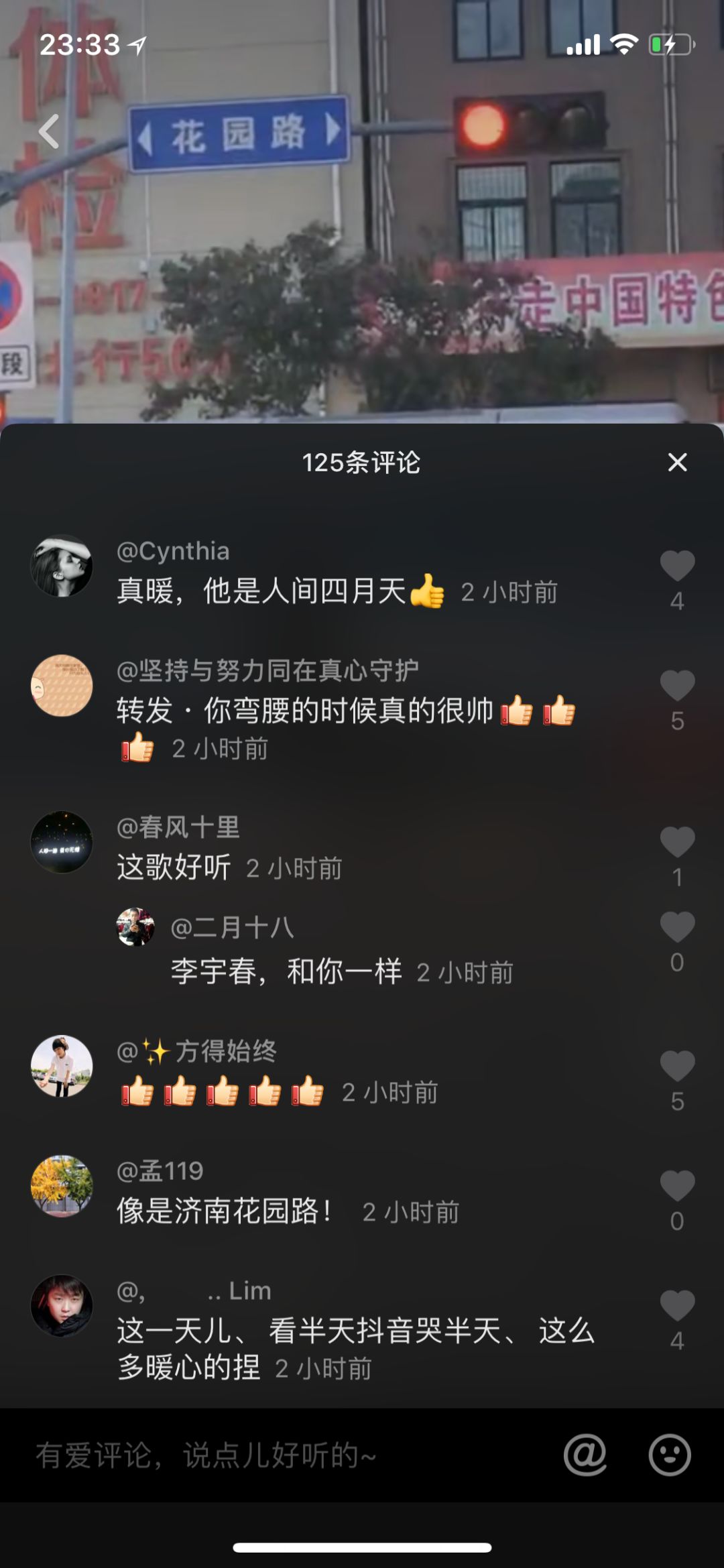
Task: Like the comment by 坚持与努力同在真心守护
Action: click(677, 686)
